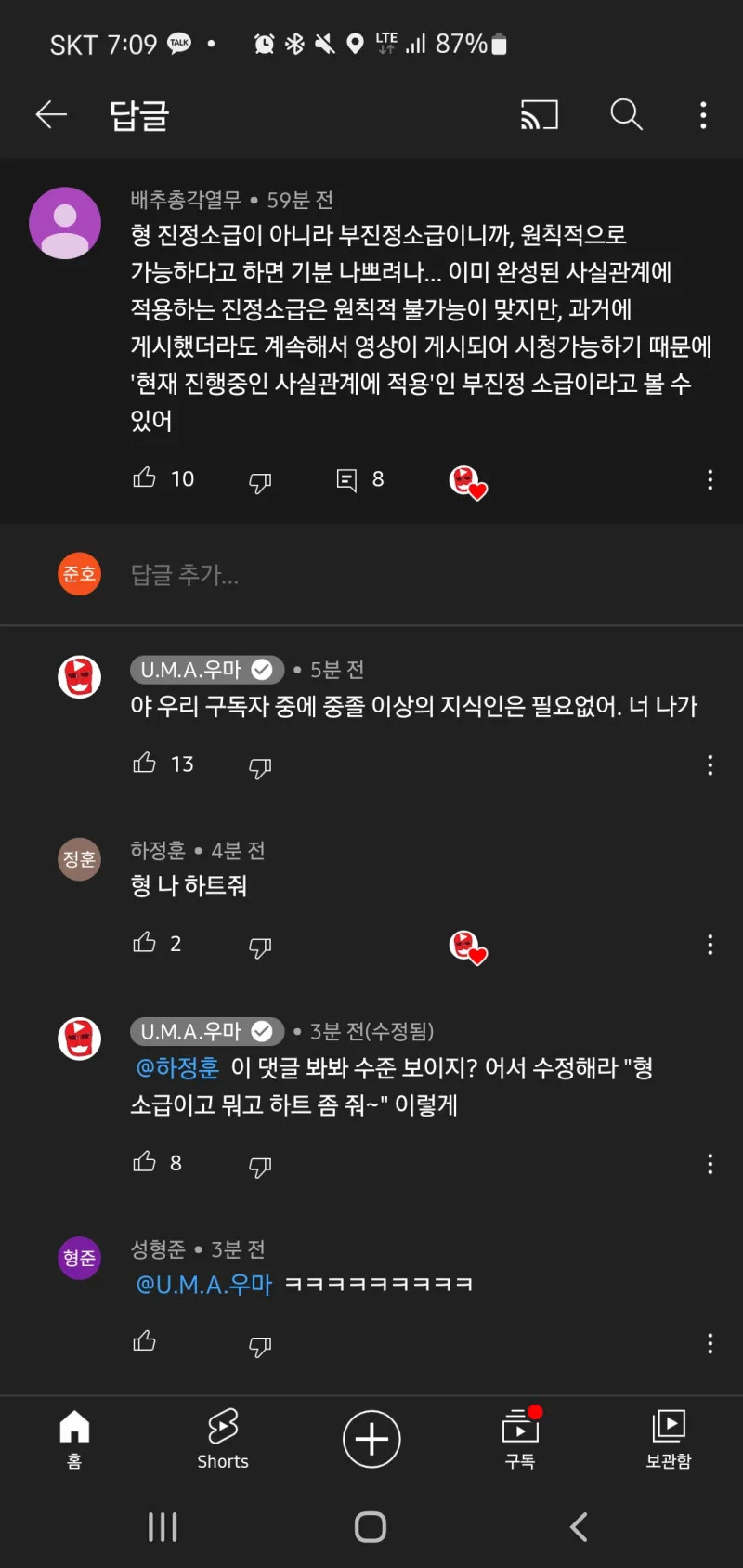Open the Cast screen icon
Screen dimensions: 743x1568
539,114
